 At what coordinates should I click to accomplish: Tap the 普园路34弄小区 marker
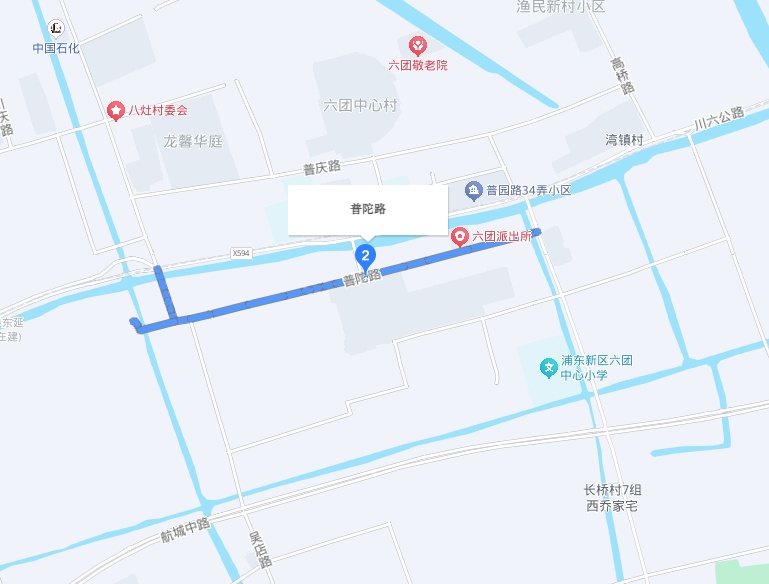tap(473, 190)
